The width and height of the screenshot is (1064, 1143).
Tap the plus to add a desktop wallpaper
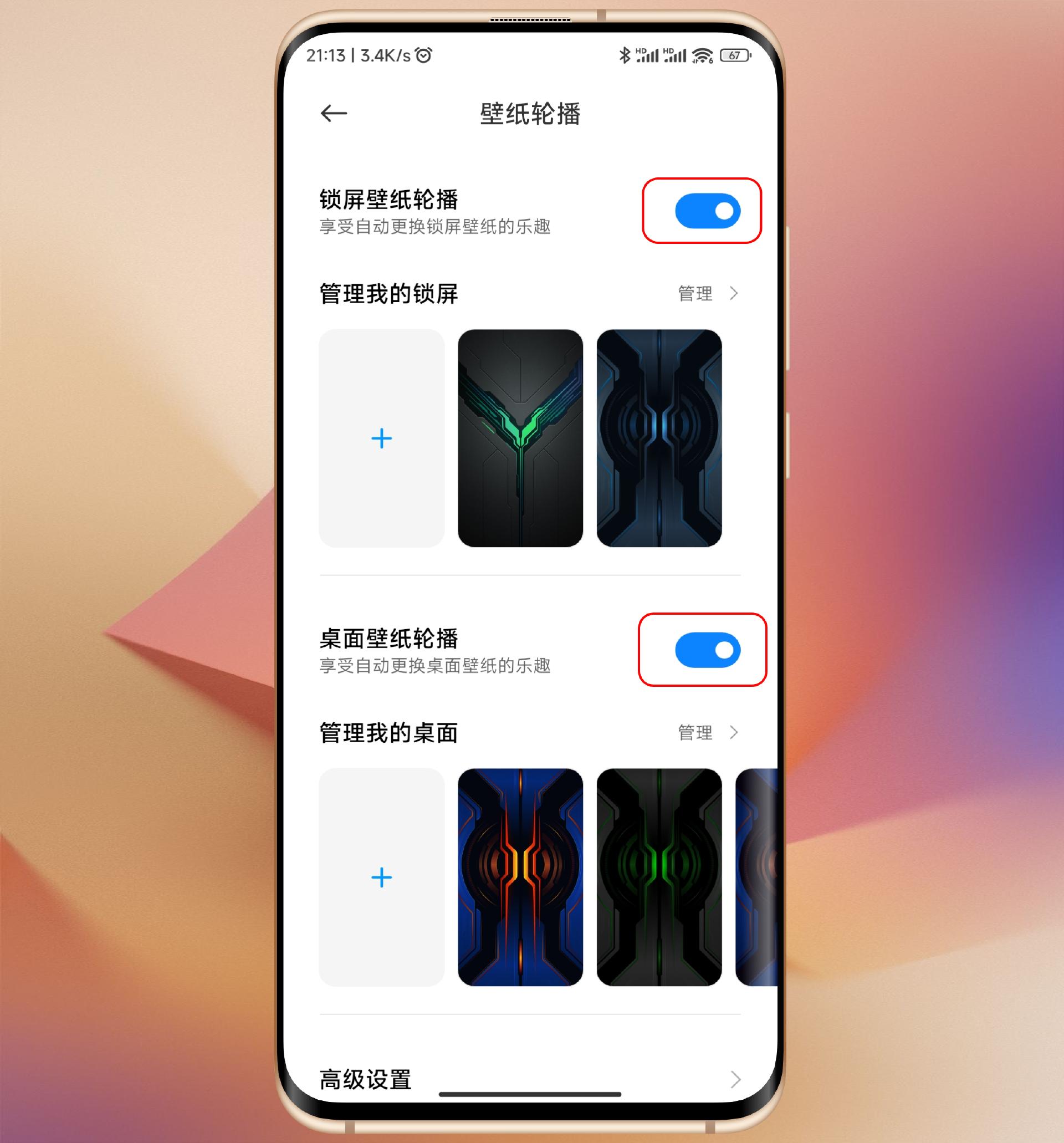(x=381, y=877)
